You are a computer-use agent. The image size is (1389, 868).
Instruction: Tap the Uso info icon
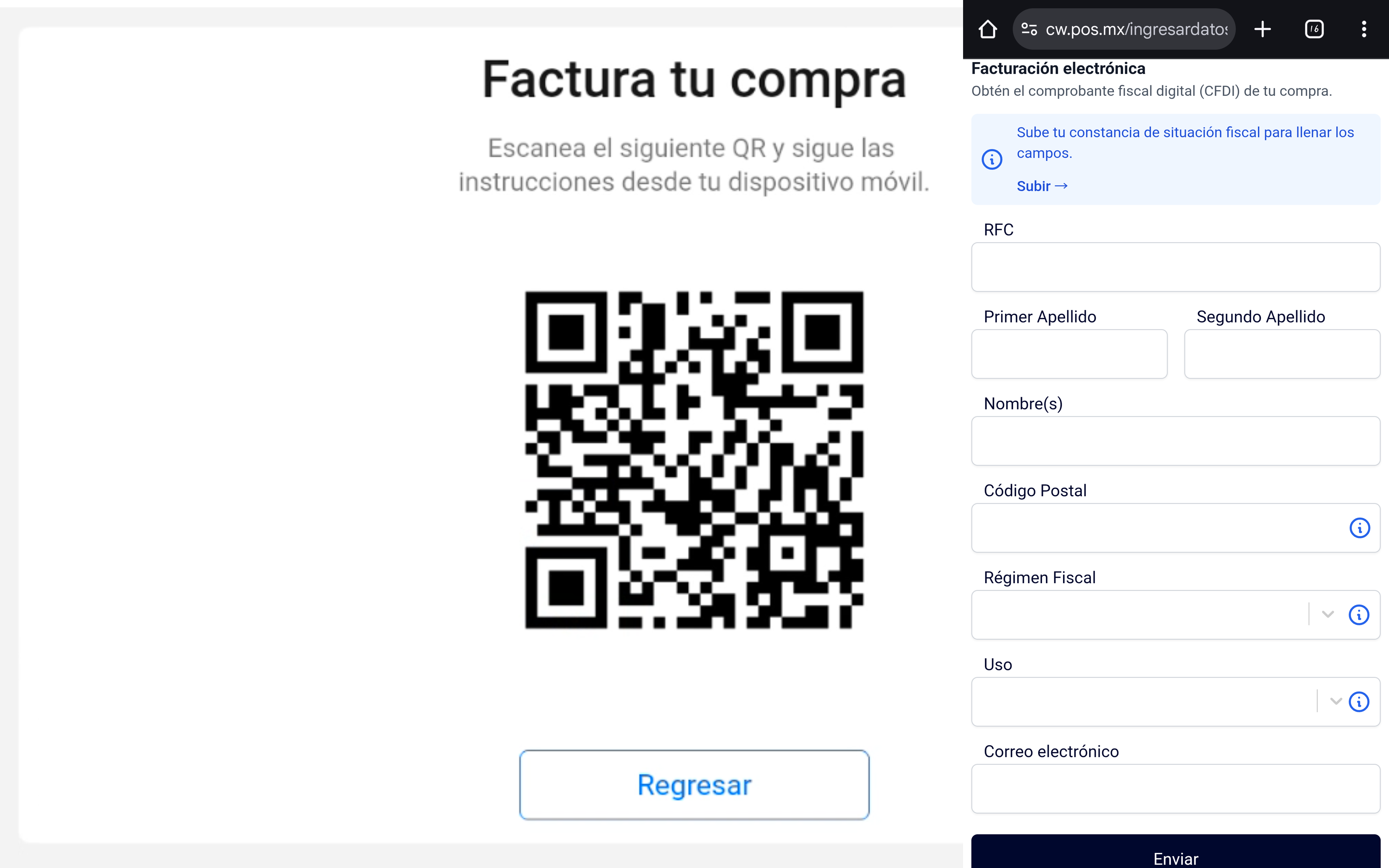point(1358,701)
